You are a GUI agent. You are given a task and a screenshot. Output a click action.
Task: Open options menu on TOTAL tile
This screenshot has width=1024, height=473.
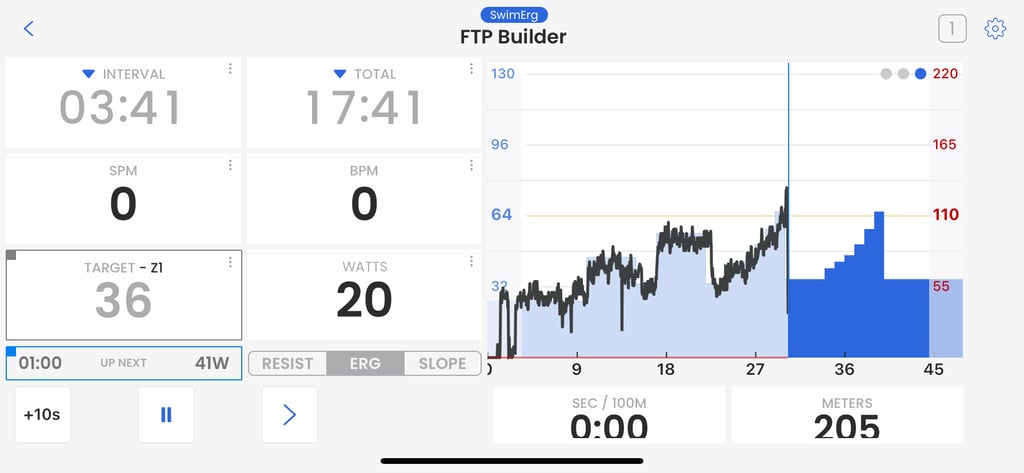471,69
